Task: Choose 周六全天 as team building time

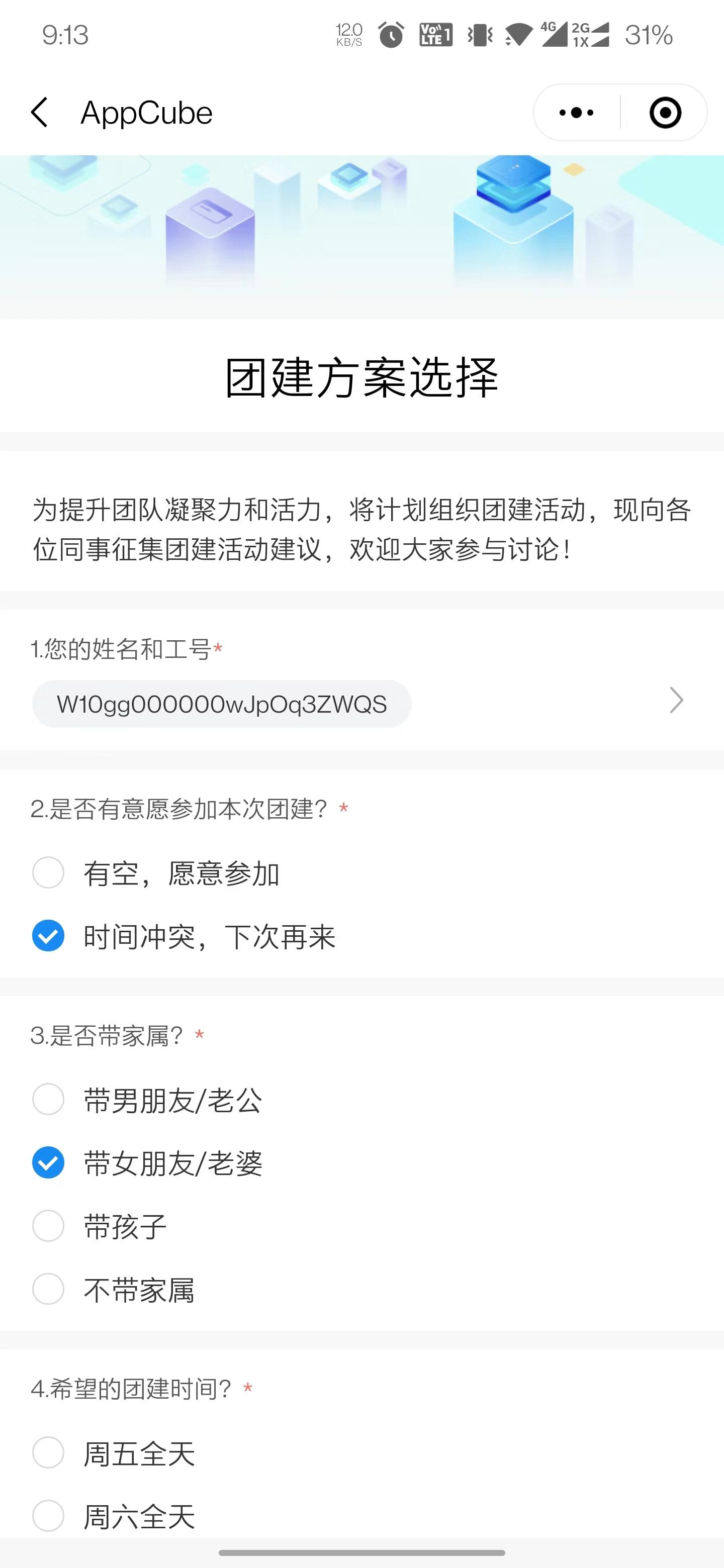Action: 48,1516
